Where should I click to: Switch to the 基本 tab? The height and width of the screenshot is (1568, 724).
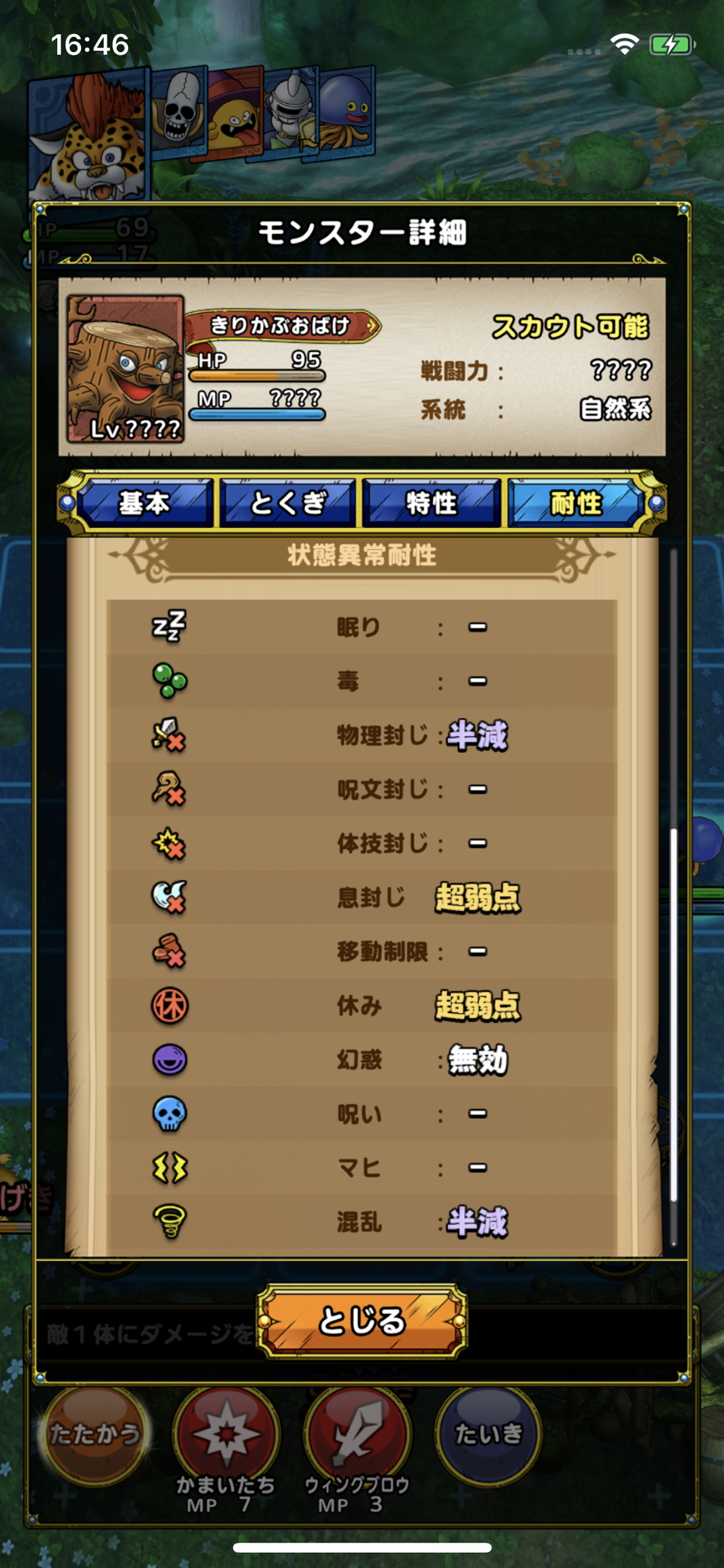click(144, 503)
